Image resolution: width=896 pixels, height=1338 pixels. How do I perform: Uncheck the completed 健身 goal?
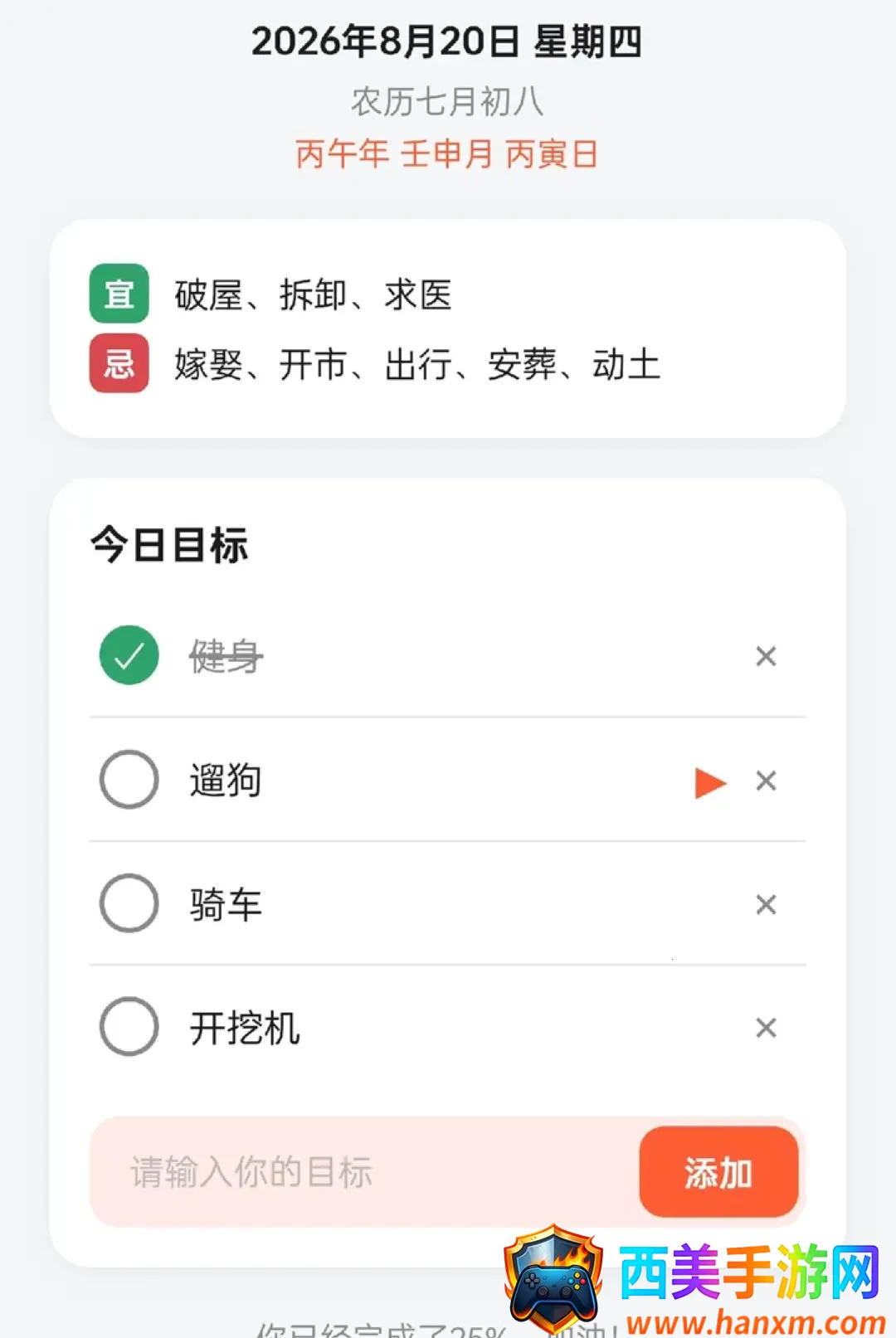click(129, 655)
